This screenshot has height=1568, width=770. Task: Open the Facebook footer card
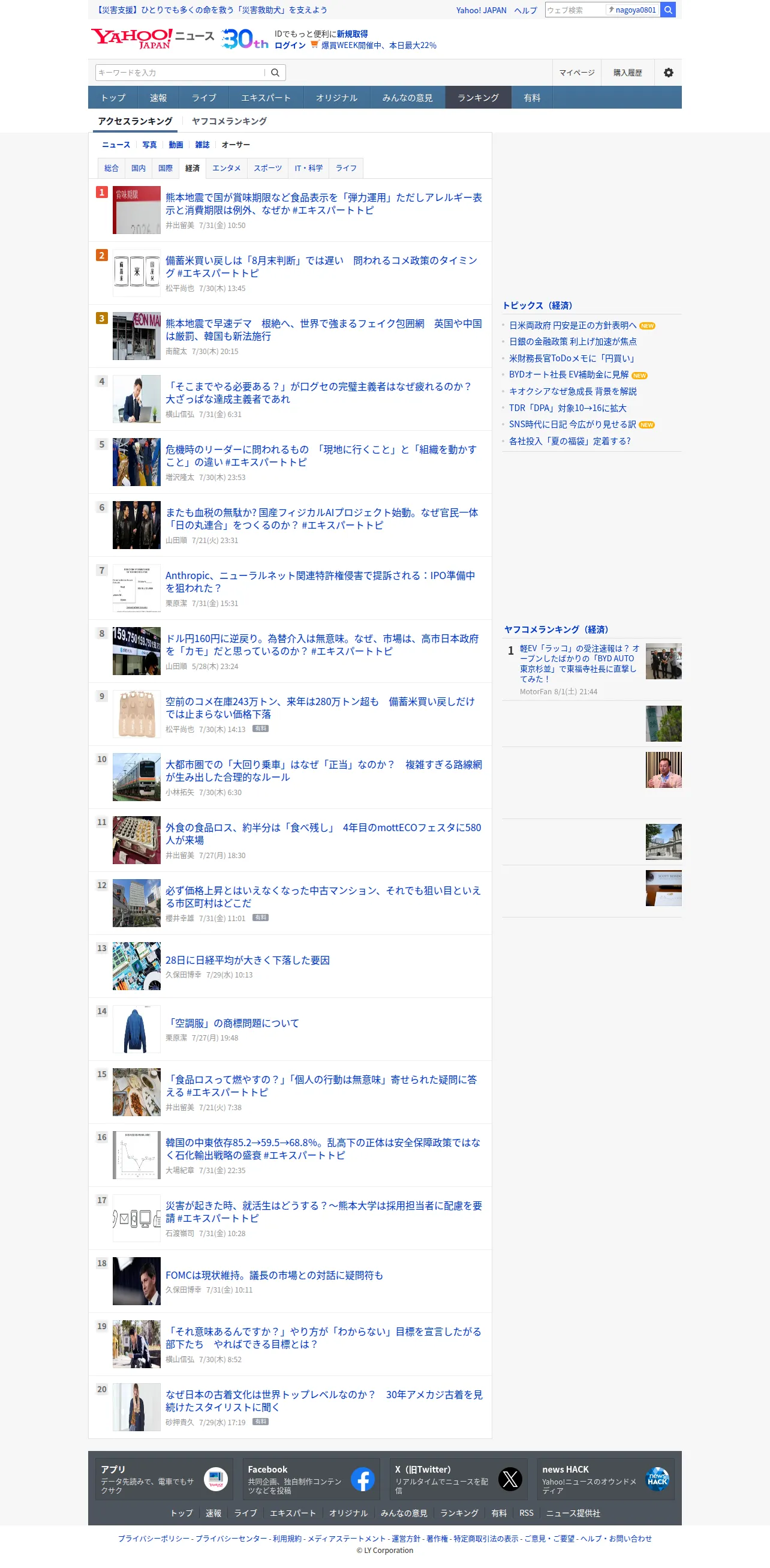(311, 1479)
